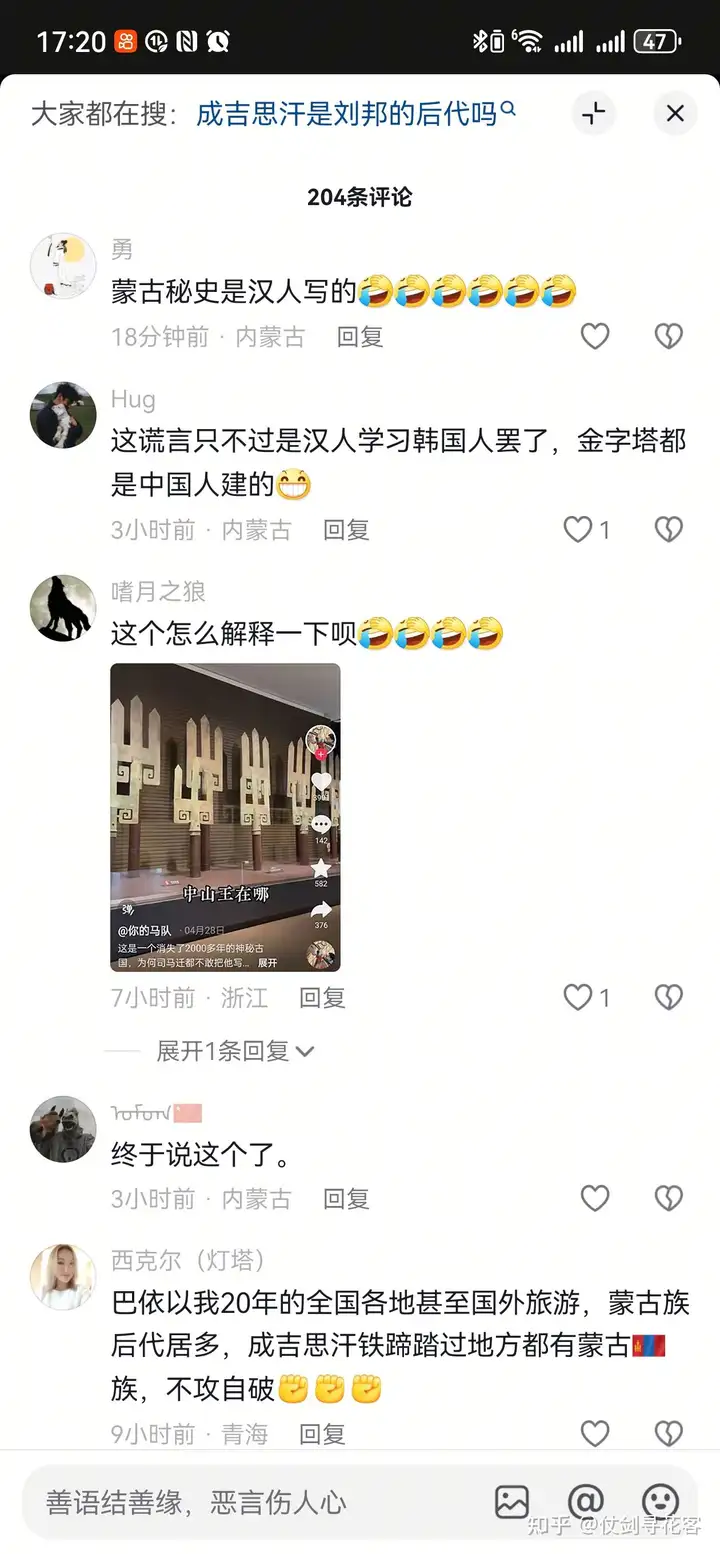Collapse the comments panel with the shrink icon

pos(594,114)
